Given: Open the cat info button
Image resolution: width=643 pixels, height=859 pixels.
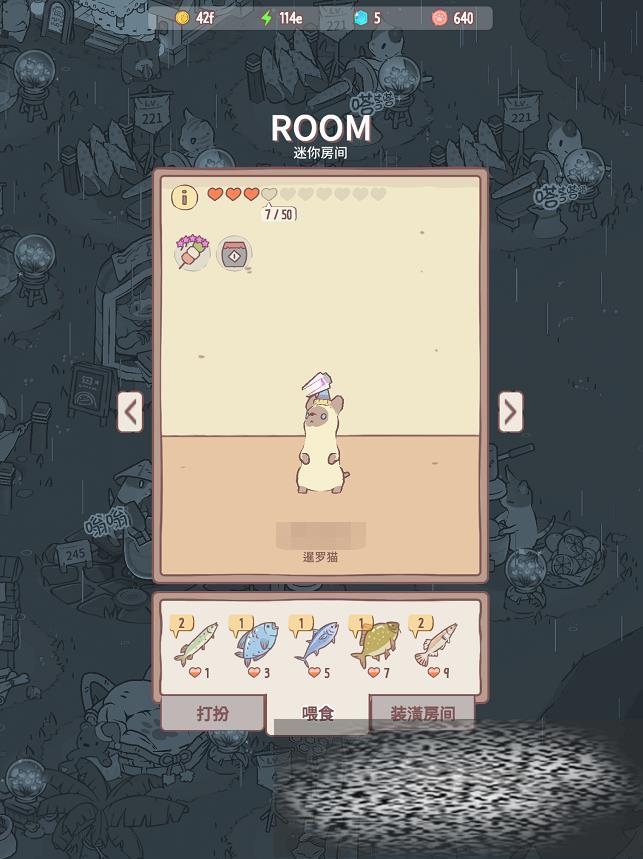Looking at the screenshot, I should point(185,197).
